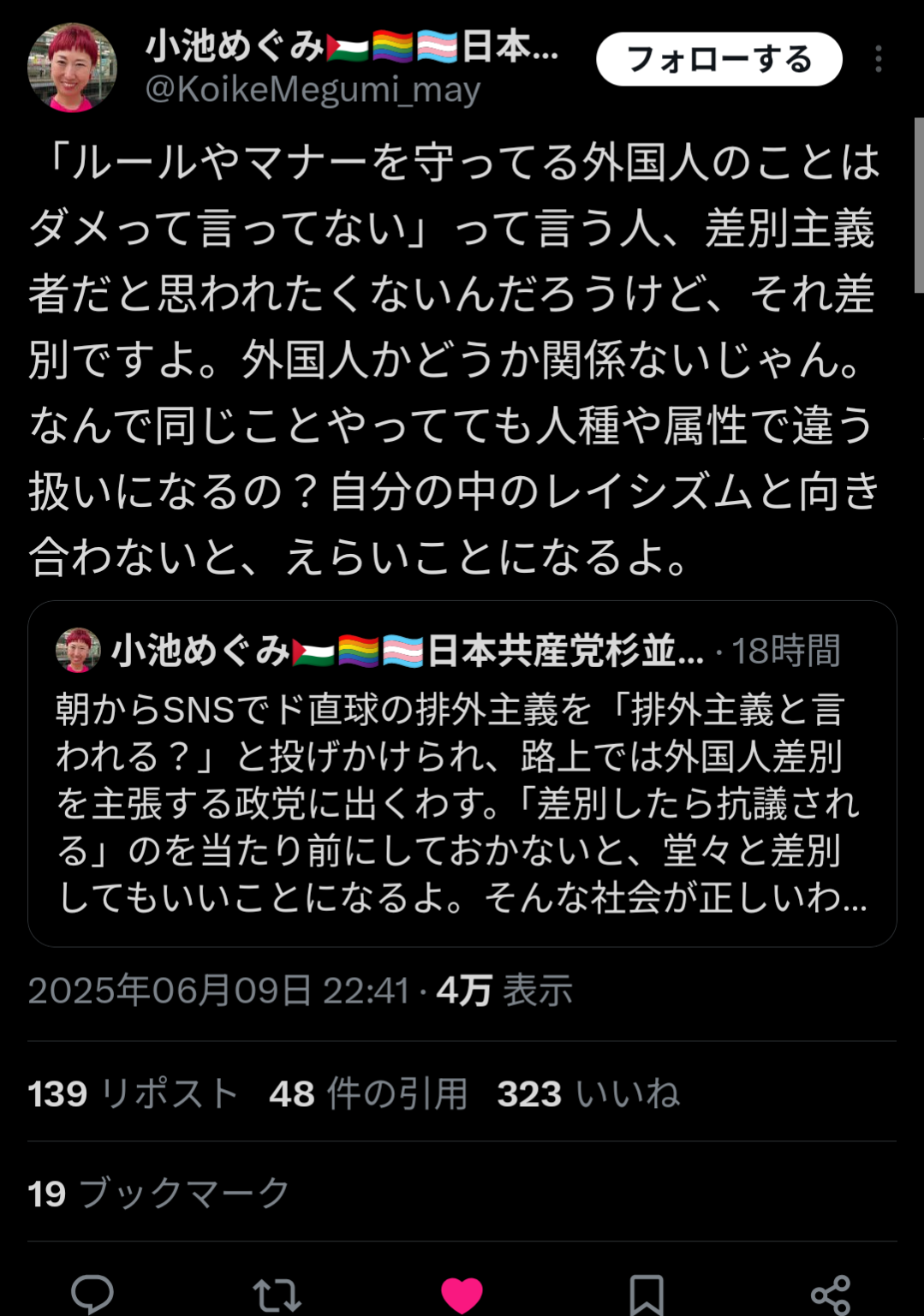Image resolution: width=924 pixels, height=1316 pixels.
Task: View the 139 リポスト list
Action: [133, 1093]
